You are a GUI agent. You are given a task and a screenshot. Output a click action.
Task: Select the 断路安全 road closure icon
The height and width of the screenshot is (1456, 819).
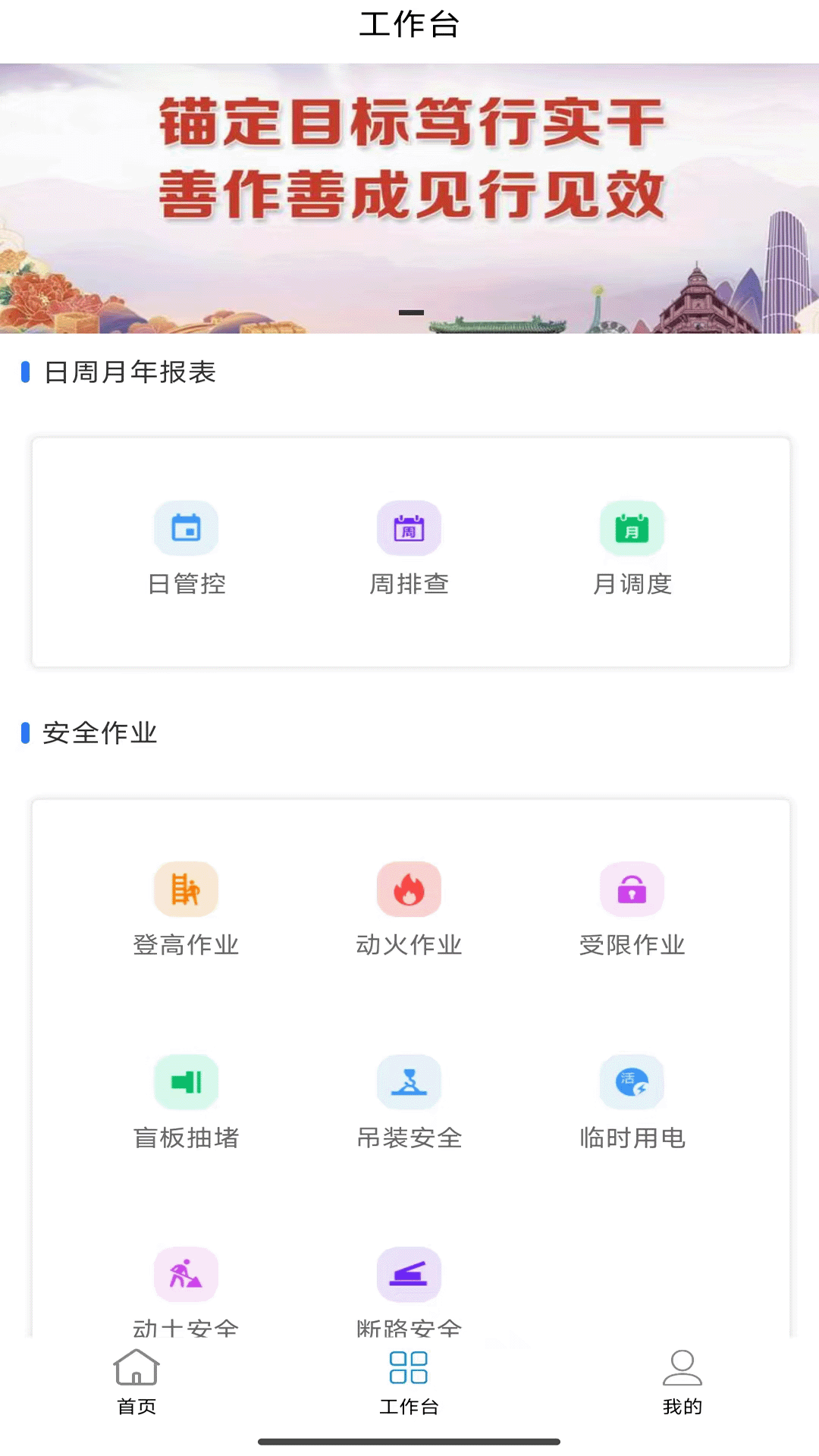(409, 1275)
